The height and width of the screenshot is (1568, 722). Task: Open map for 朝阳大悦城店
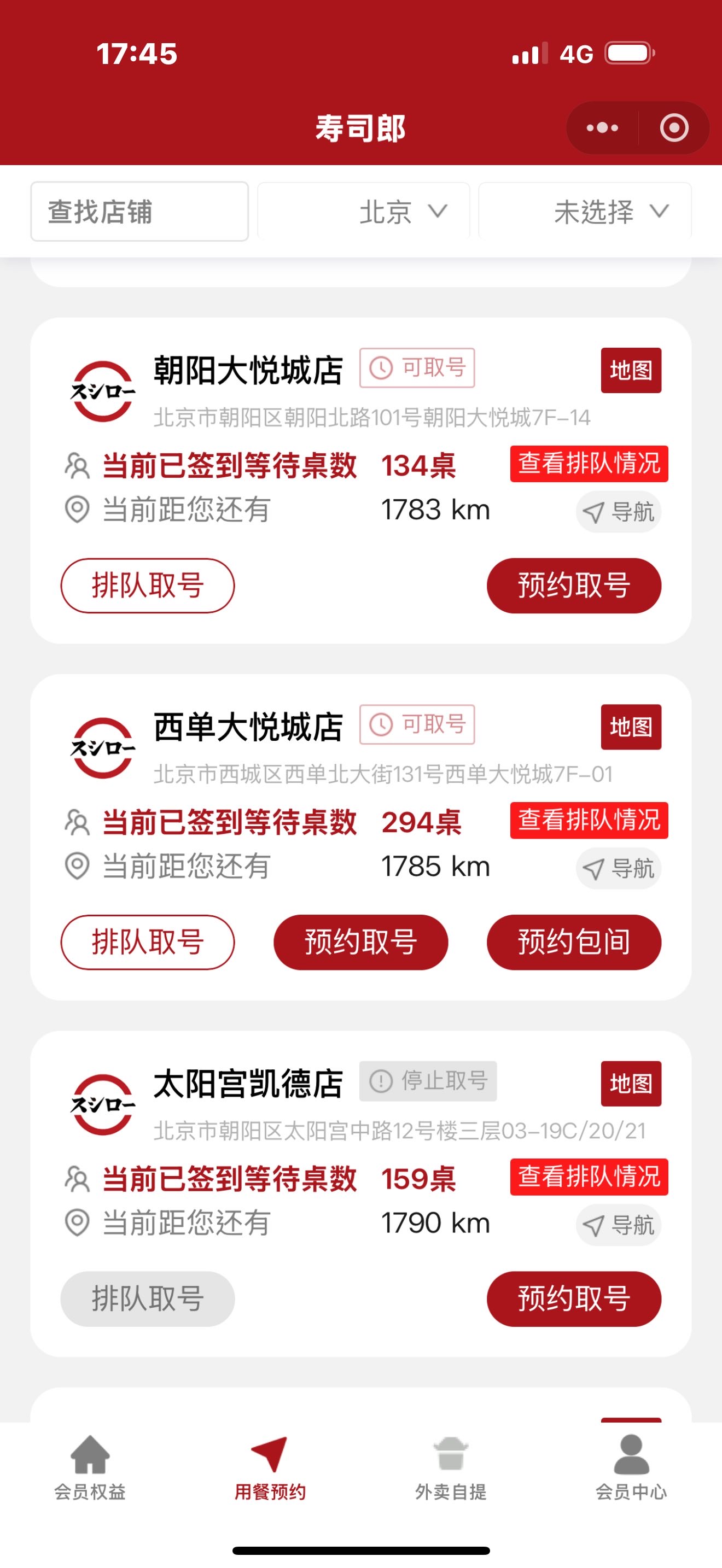631,370
